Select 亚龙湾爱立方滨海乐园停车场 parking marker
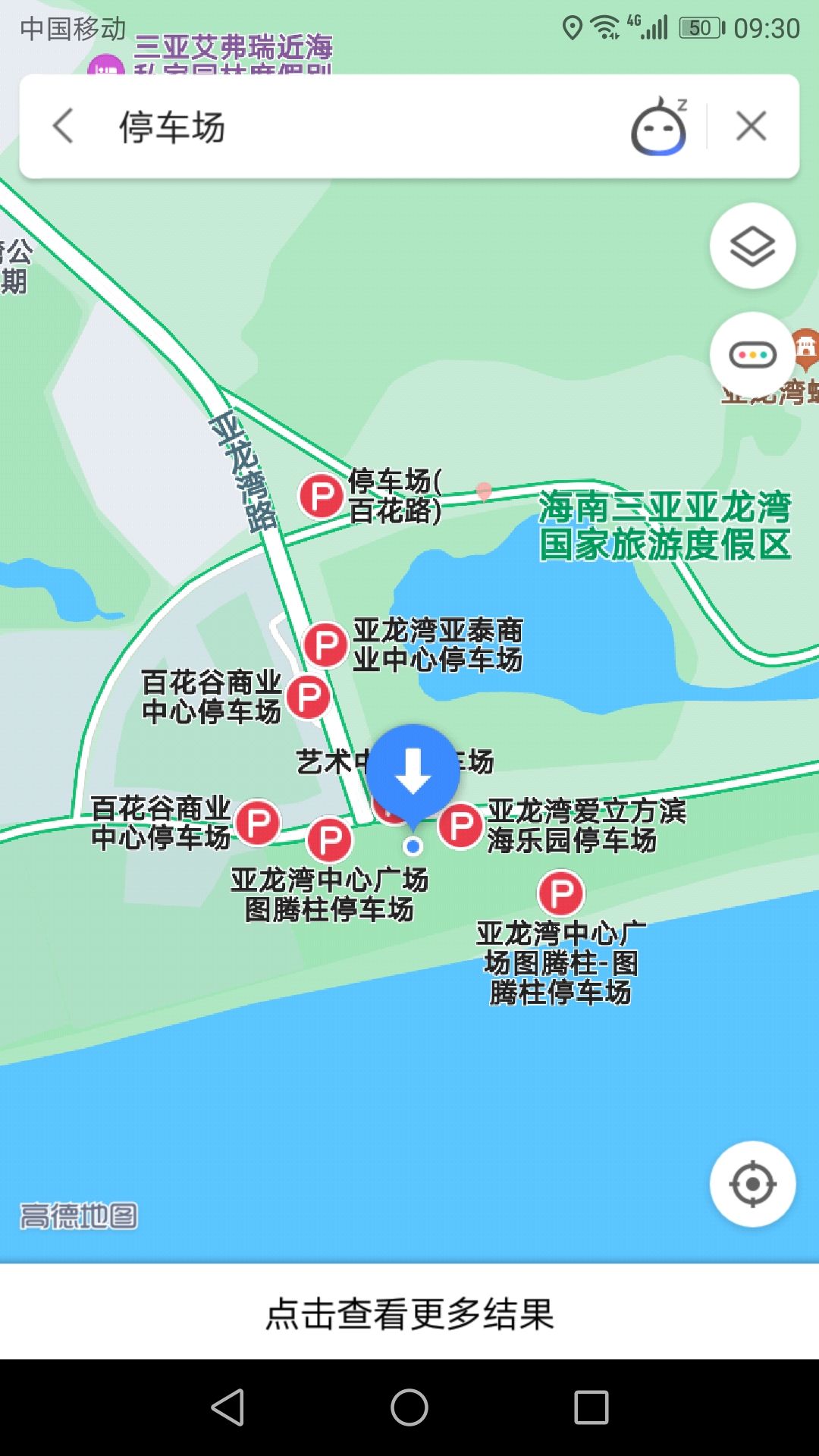The height and width of the screenshot is (1456, 819). pyautogui.click(x=461, y=826)
